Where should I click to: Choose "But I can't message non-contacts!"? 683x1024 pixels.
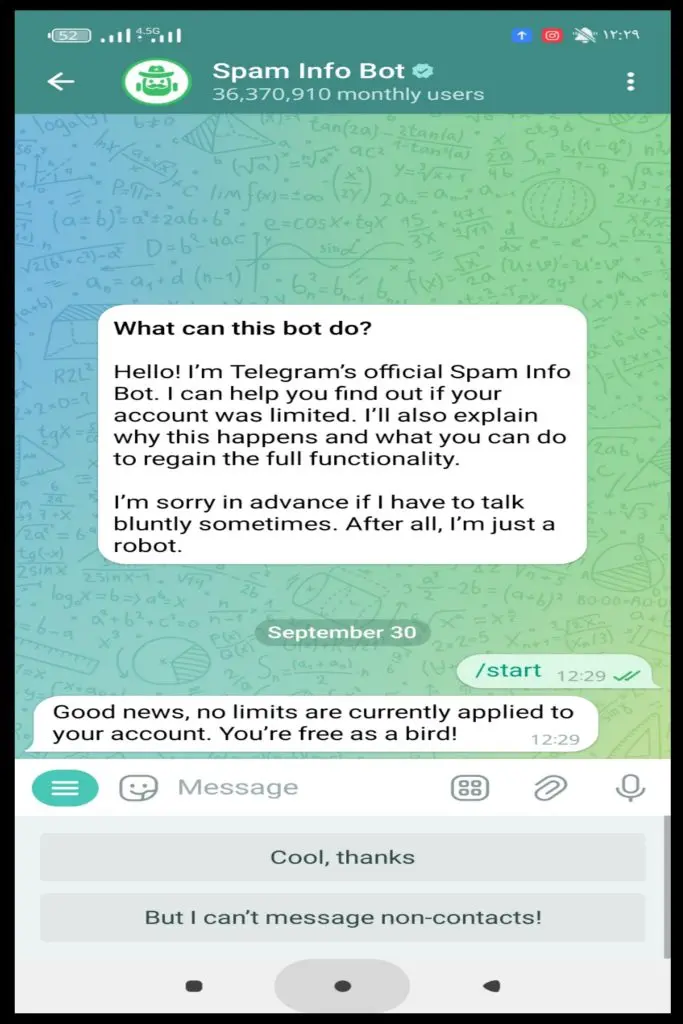pyautogui.click(x=342, y=917)
